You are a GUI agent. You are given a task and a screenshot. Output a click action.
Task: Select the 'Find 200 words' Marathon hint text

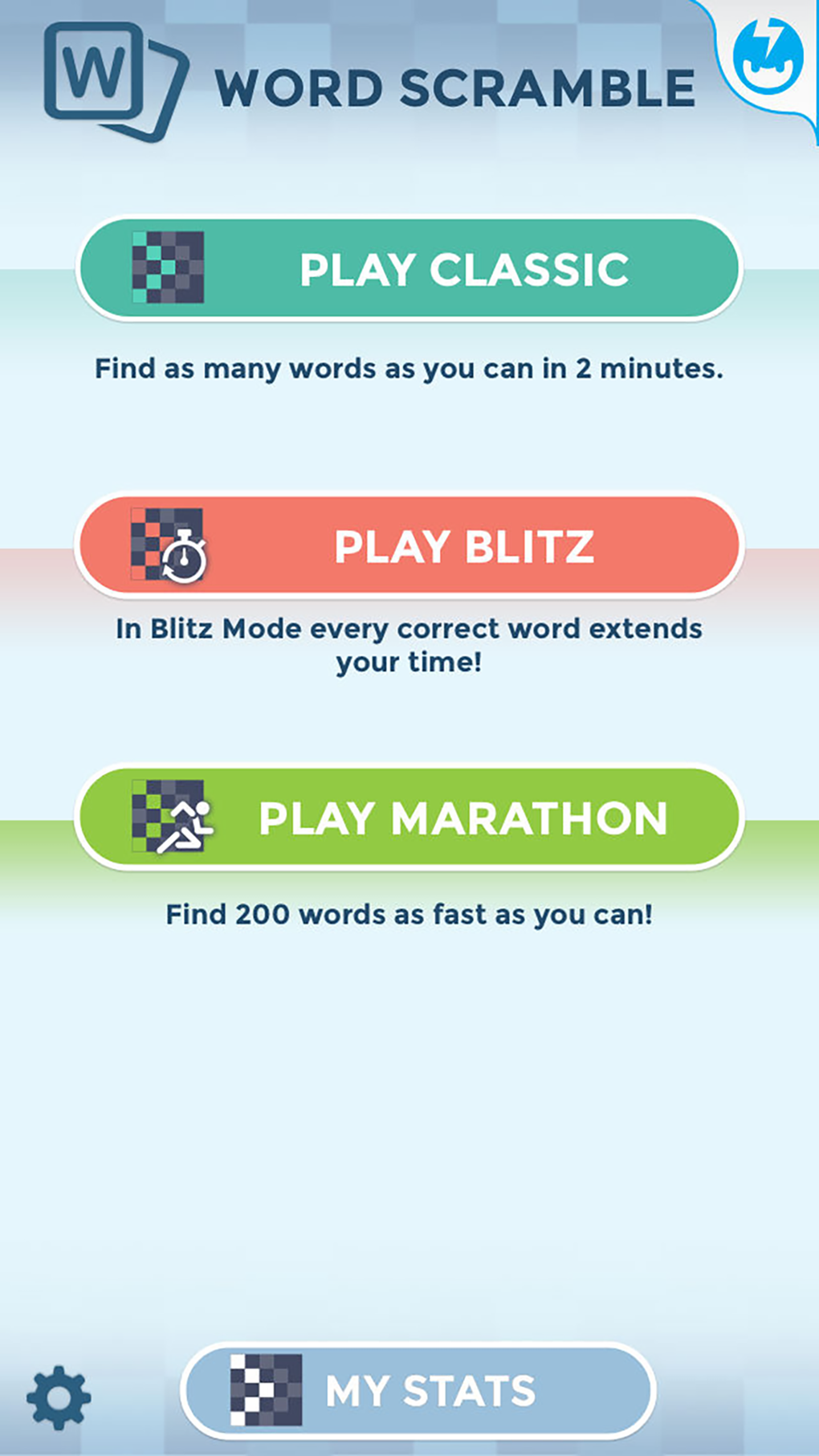409,914
